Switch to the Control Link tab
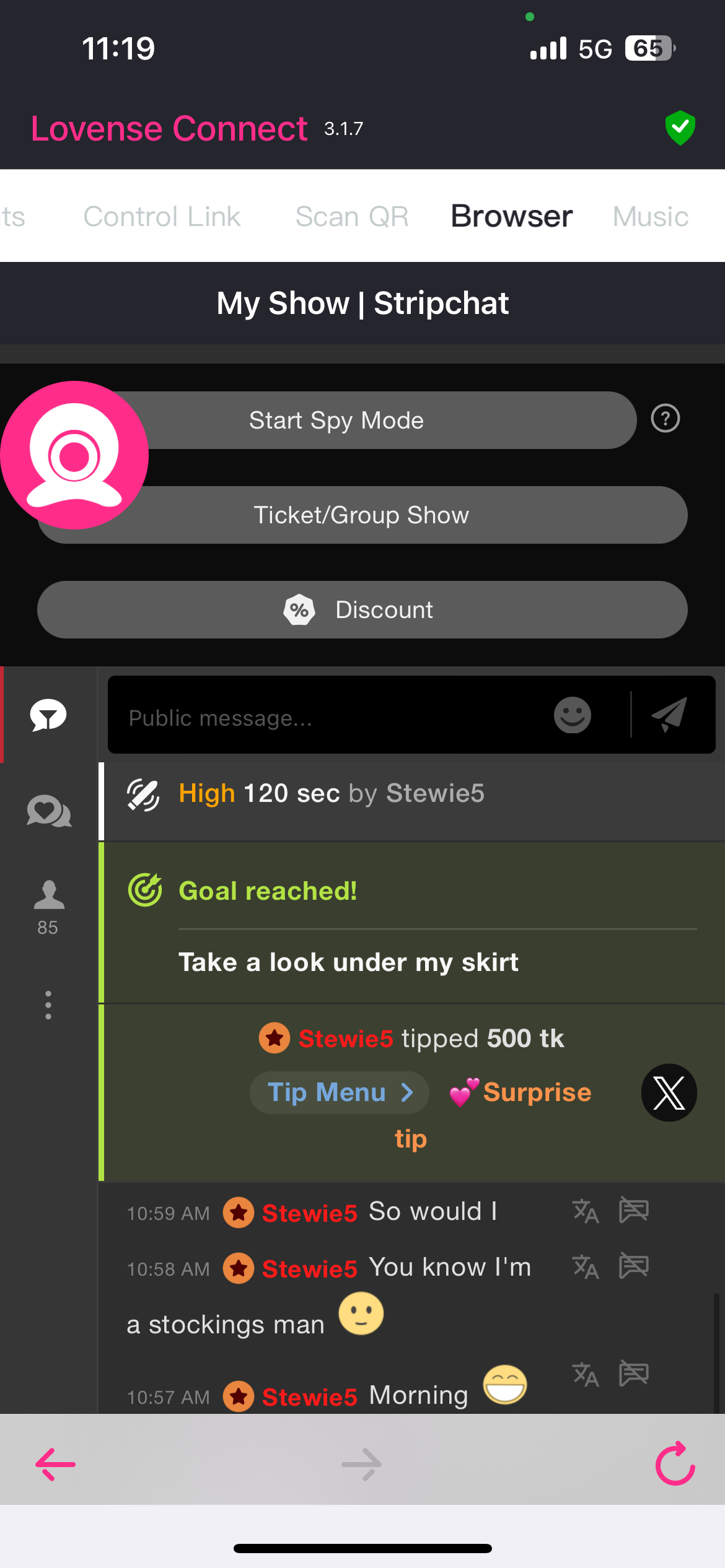The image size is (725, 1568). pos(162,217)
